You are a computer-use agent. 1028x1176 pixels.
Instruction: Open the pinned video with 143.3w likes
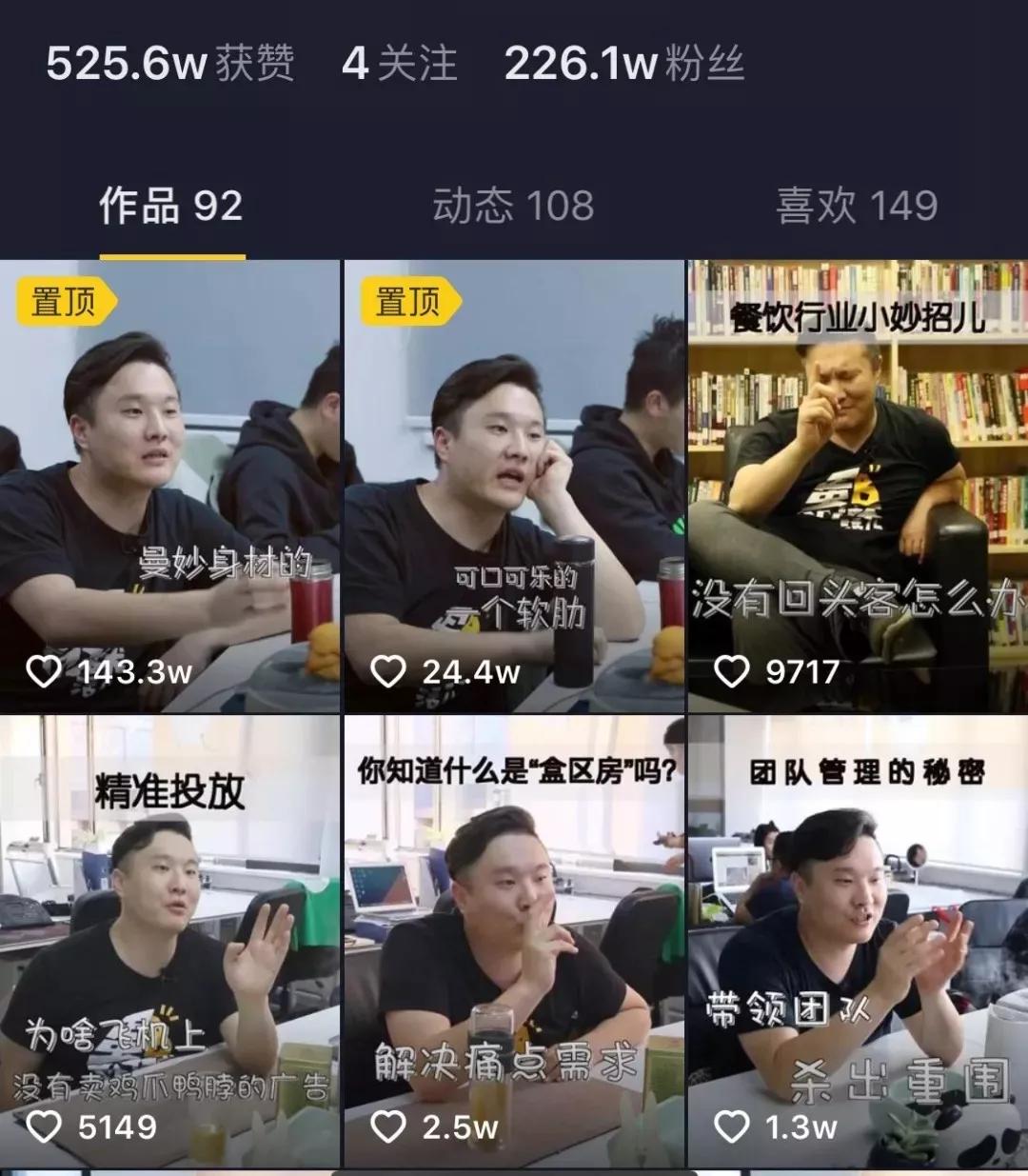point(169,486)
